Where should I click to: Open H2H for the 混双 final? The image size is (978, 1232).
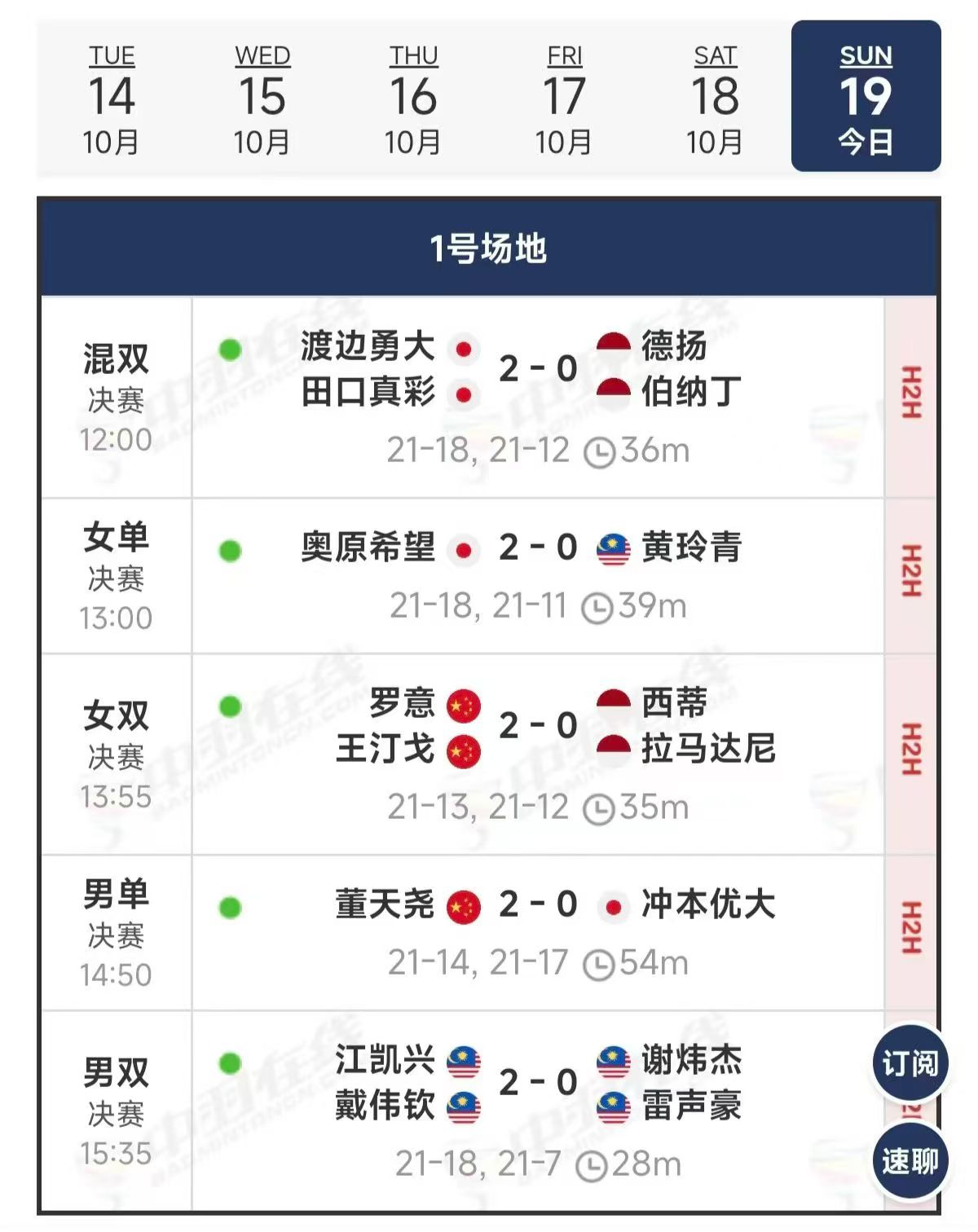click(x=910, y=394)
